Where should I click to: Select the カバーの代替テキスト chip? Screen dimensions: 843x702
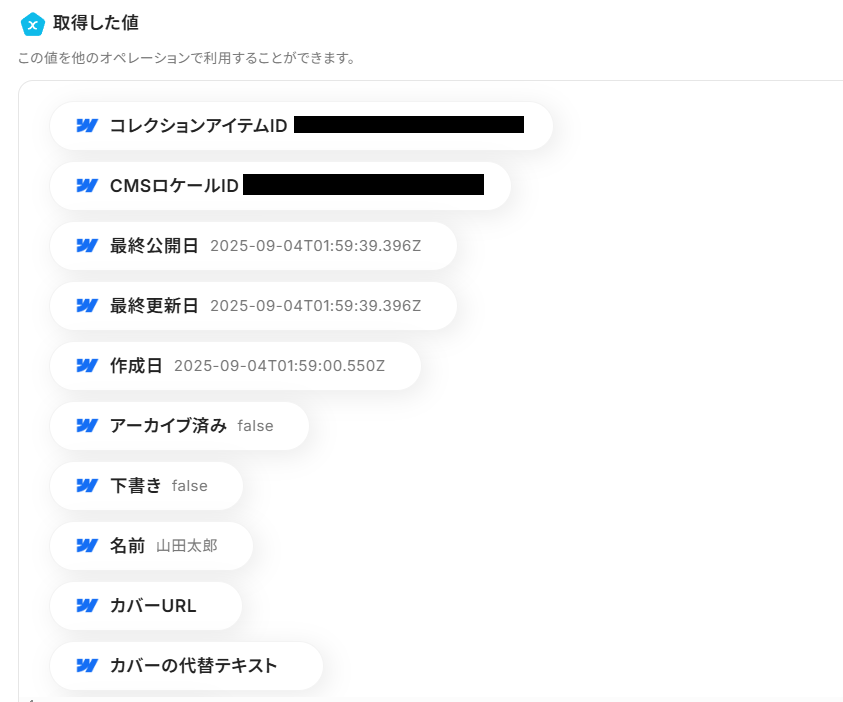[x=186, y=666]
